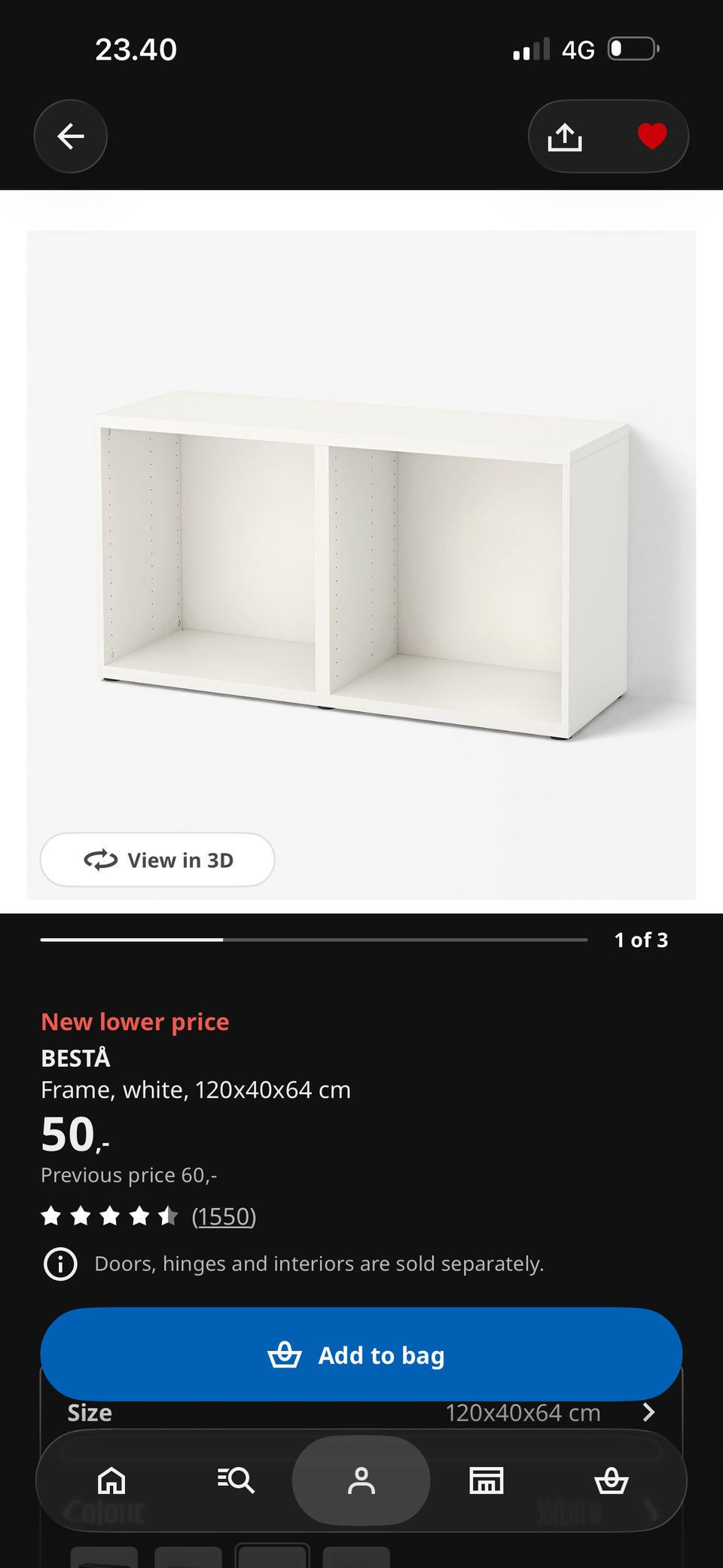This screenshot has width=723, height=1568.
Task: Share this BESTÅ frame product
Action: tap(565, 136)
